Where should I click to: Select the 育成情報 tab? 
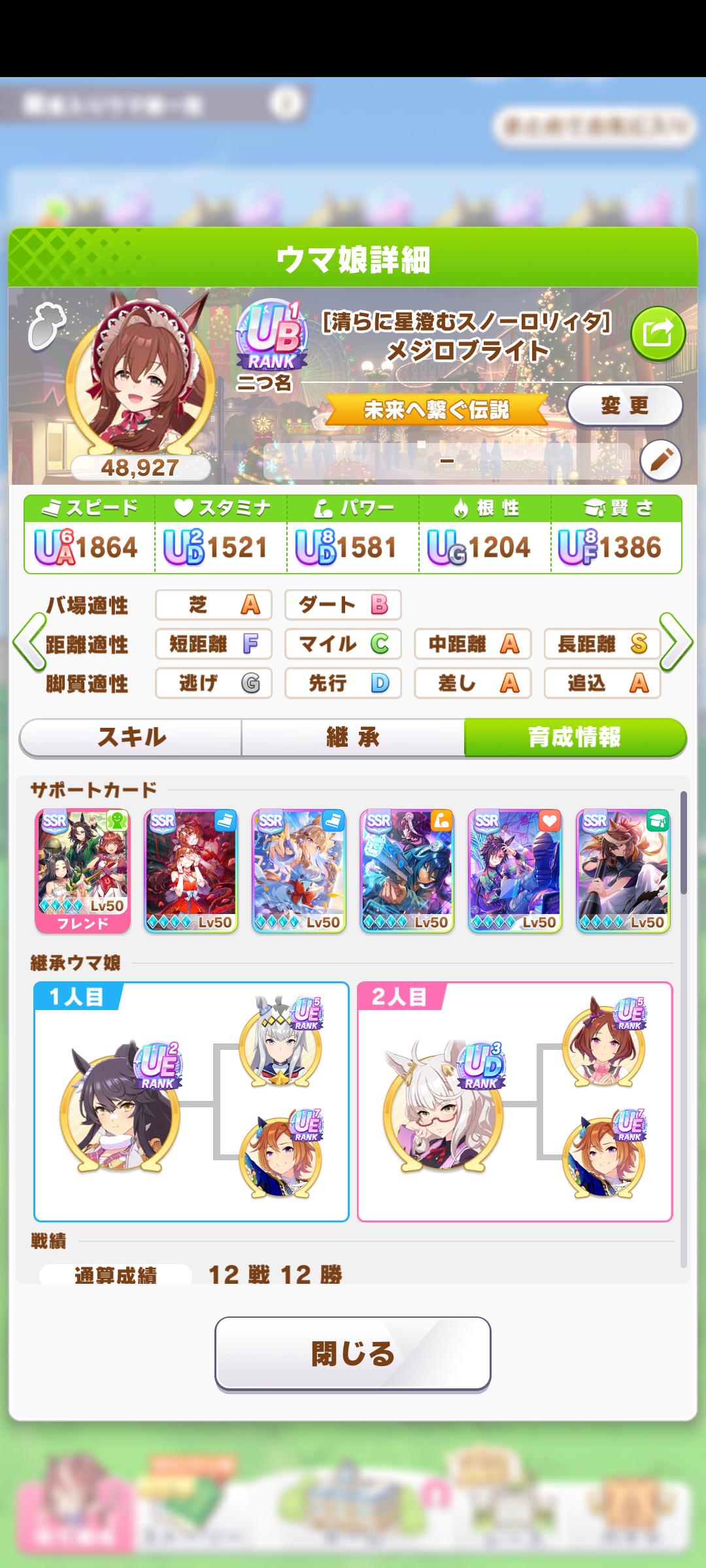pyautogui.click(x=575, y=738)
